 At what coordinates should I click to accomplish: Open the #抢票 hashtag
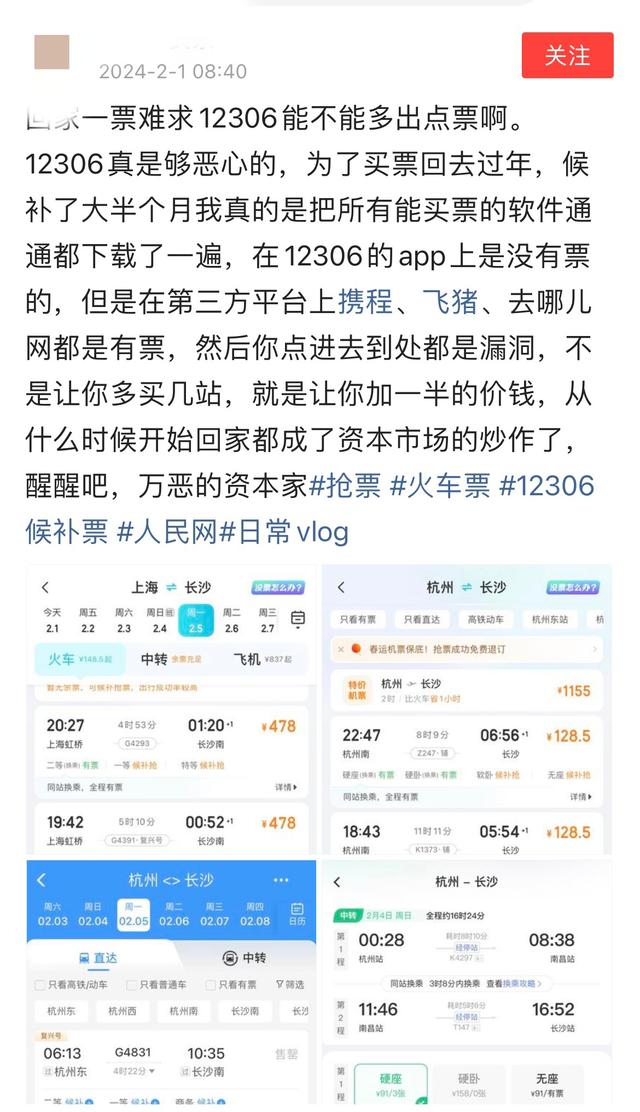point(345,486)
